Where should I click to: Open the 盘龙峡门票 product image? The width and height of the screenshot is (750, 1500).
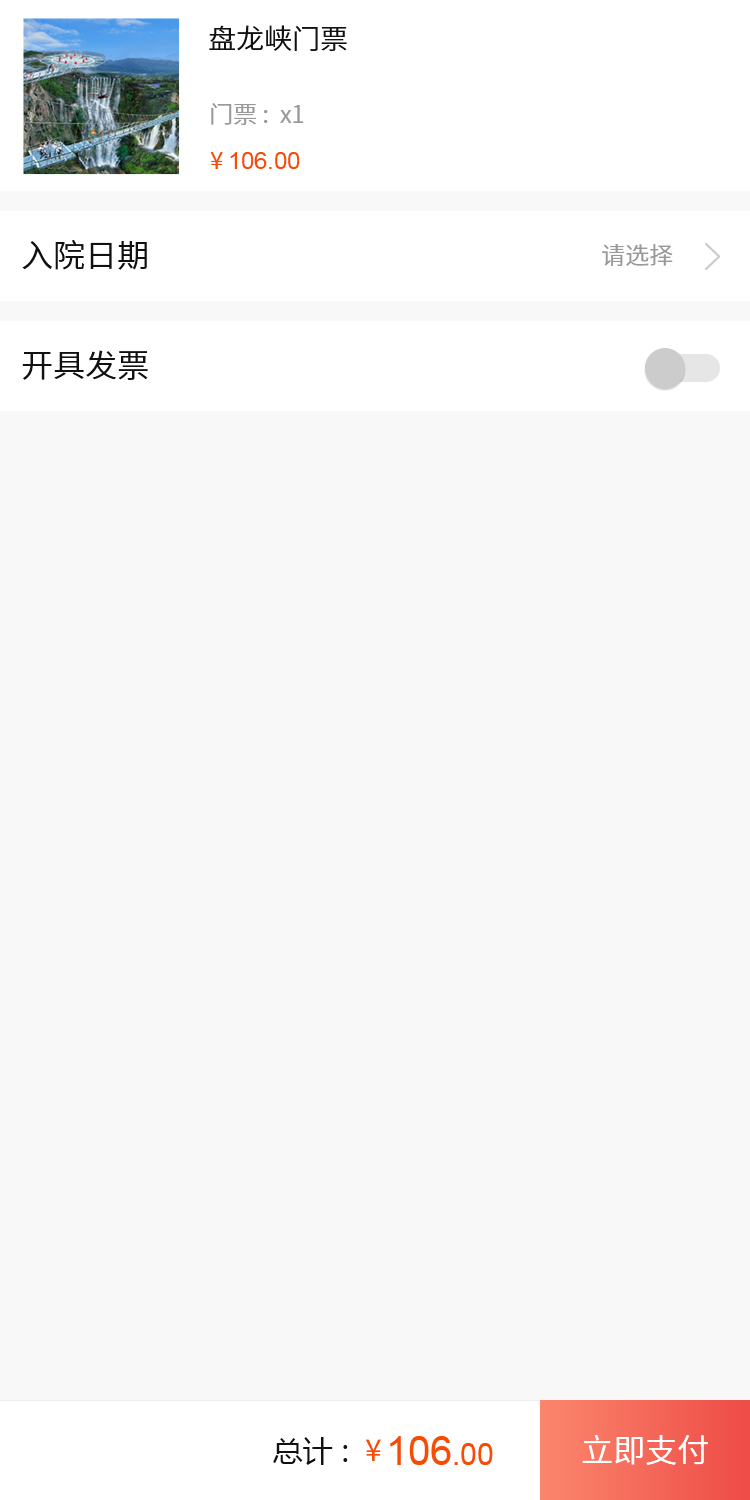click(101, 96)
